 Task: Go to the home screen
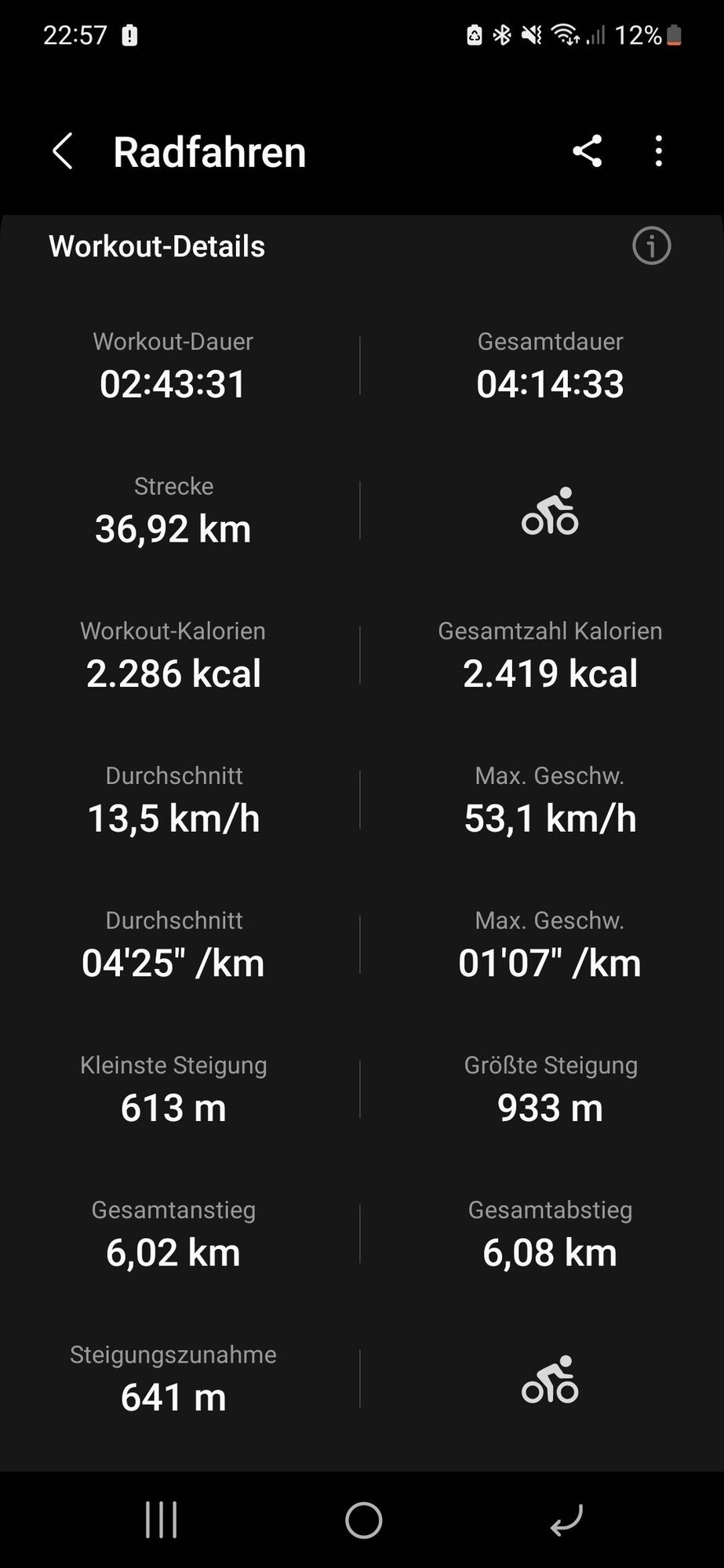[363, 1520]
